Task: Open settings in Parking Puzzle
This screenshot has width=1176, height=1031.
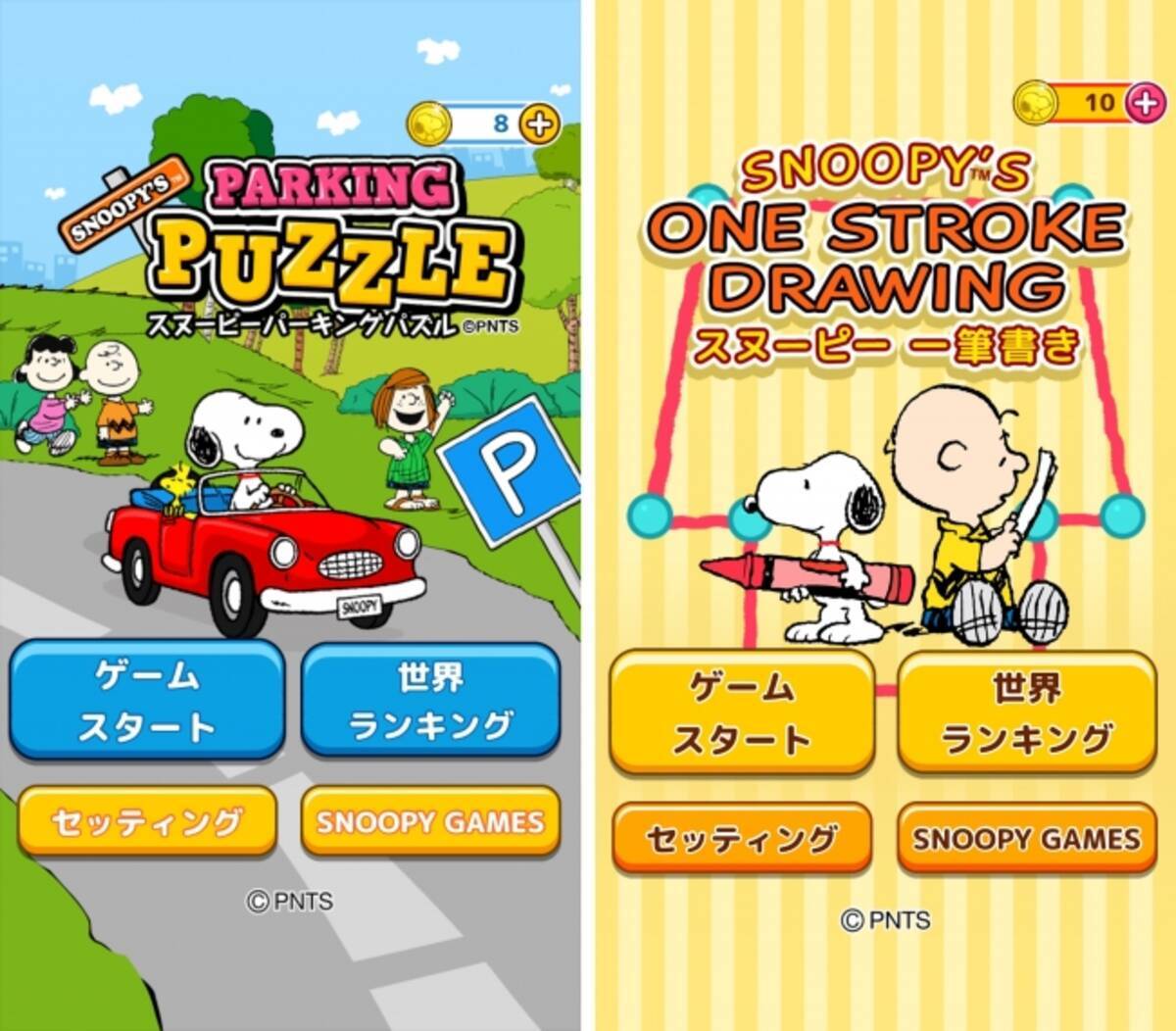Action: [x=147, y=821]
